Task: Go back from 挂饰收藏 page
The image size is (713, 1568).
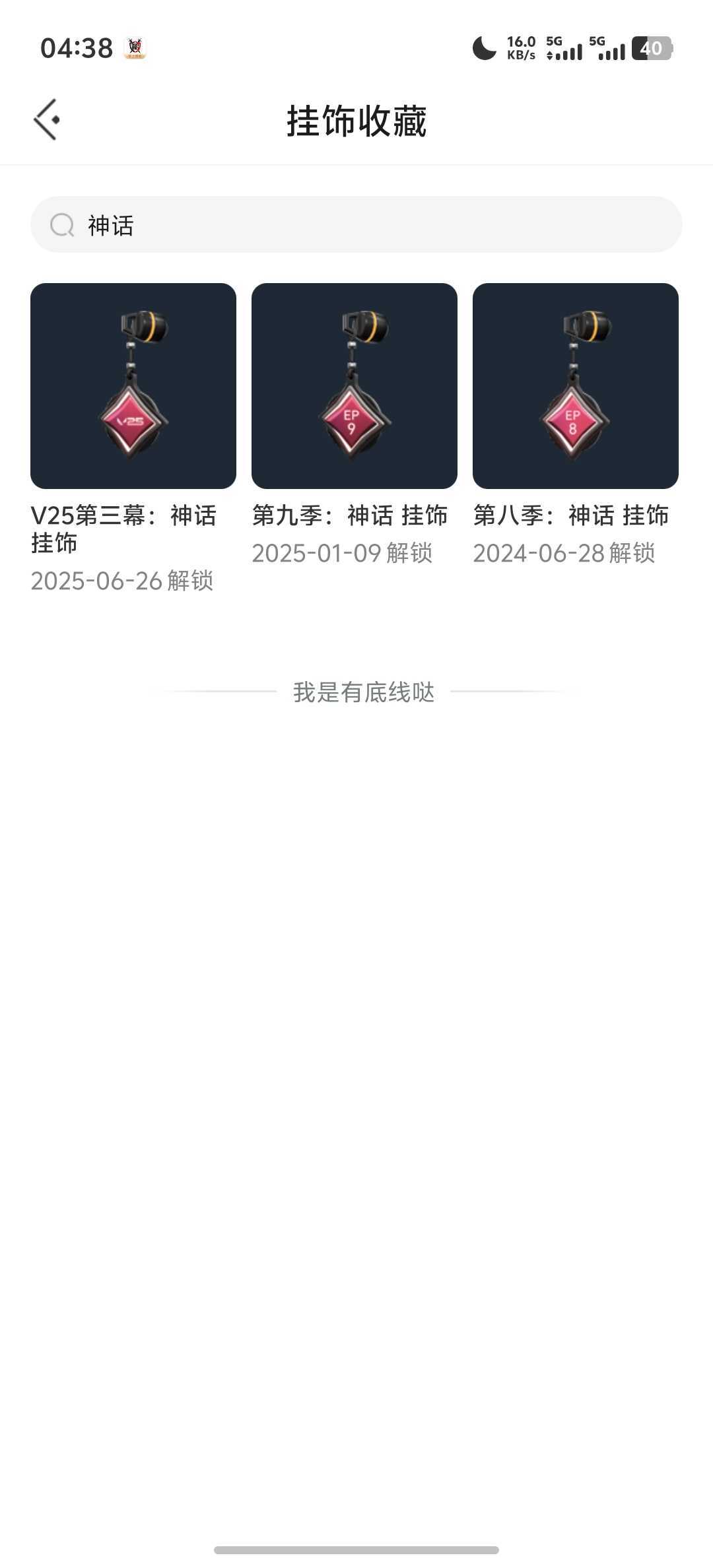Action: tap(47, 119)
